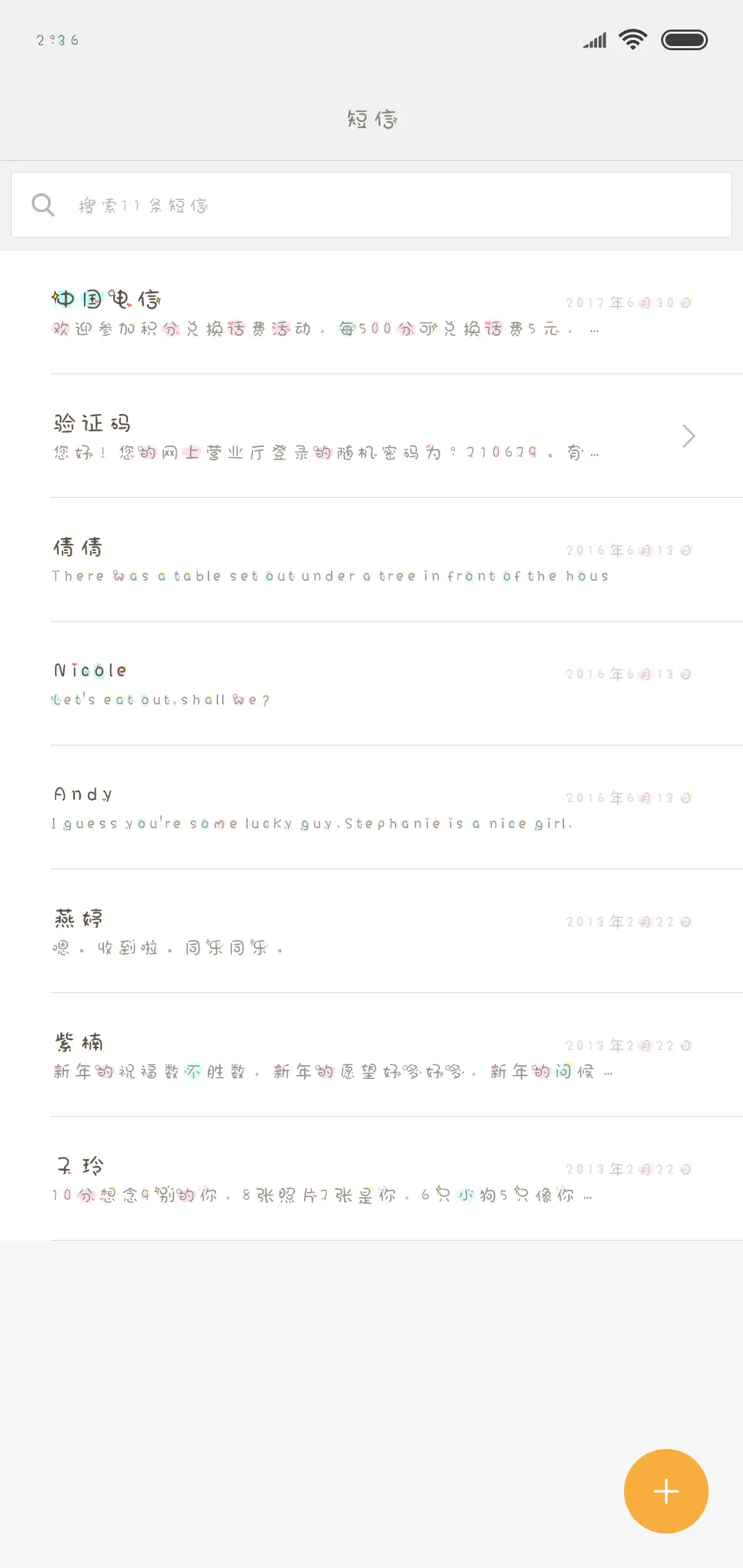Tap the cellular signal strength icon

click(593, 41)
